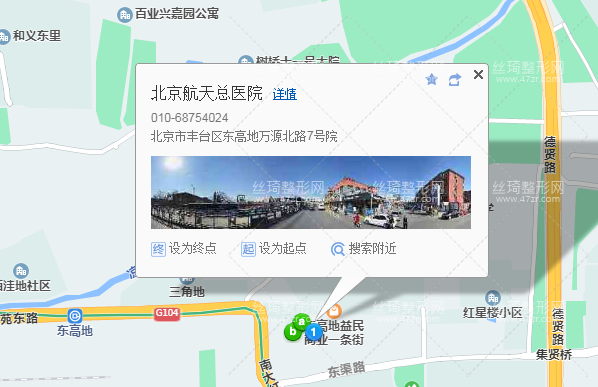The image size is (598, 387).
Task: Favorite 北京航天总医院 with the star icon
Action: (432, 79)
